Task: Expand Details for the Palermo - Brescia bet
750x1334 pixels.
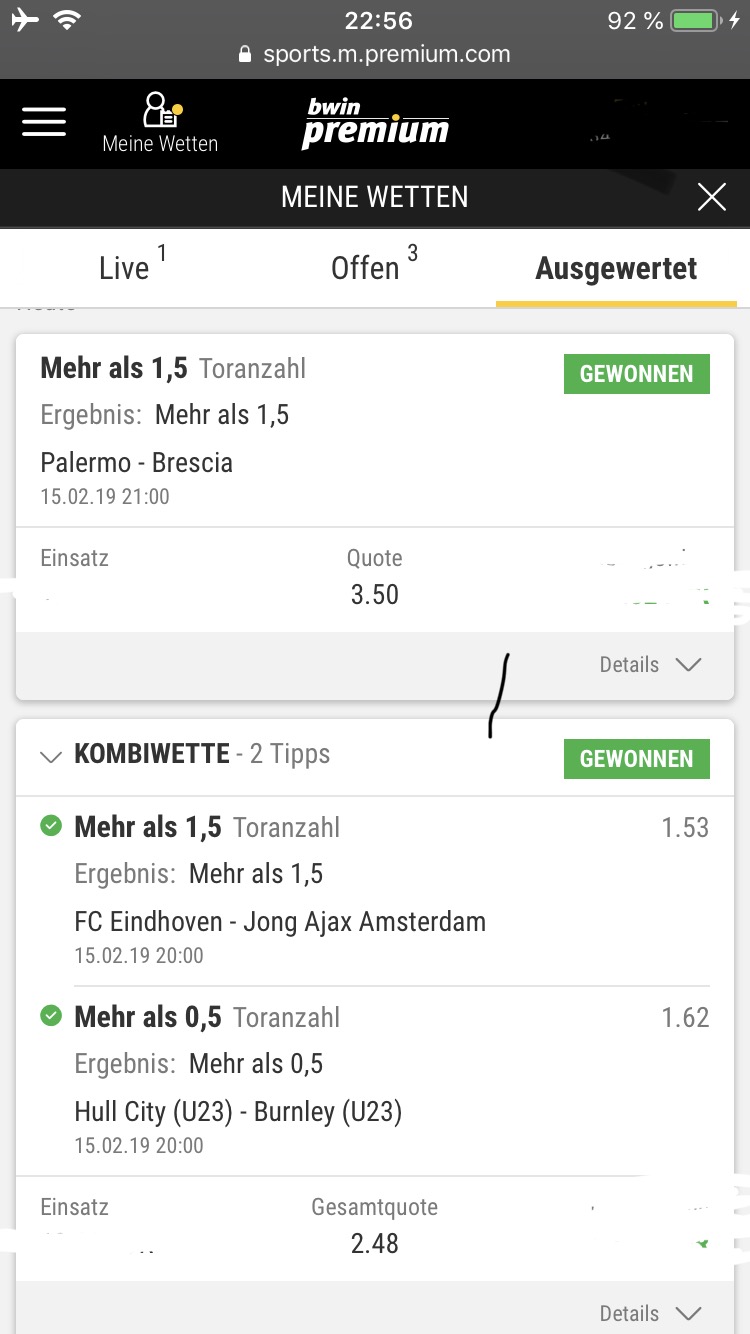Action: click(650, 665)
